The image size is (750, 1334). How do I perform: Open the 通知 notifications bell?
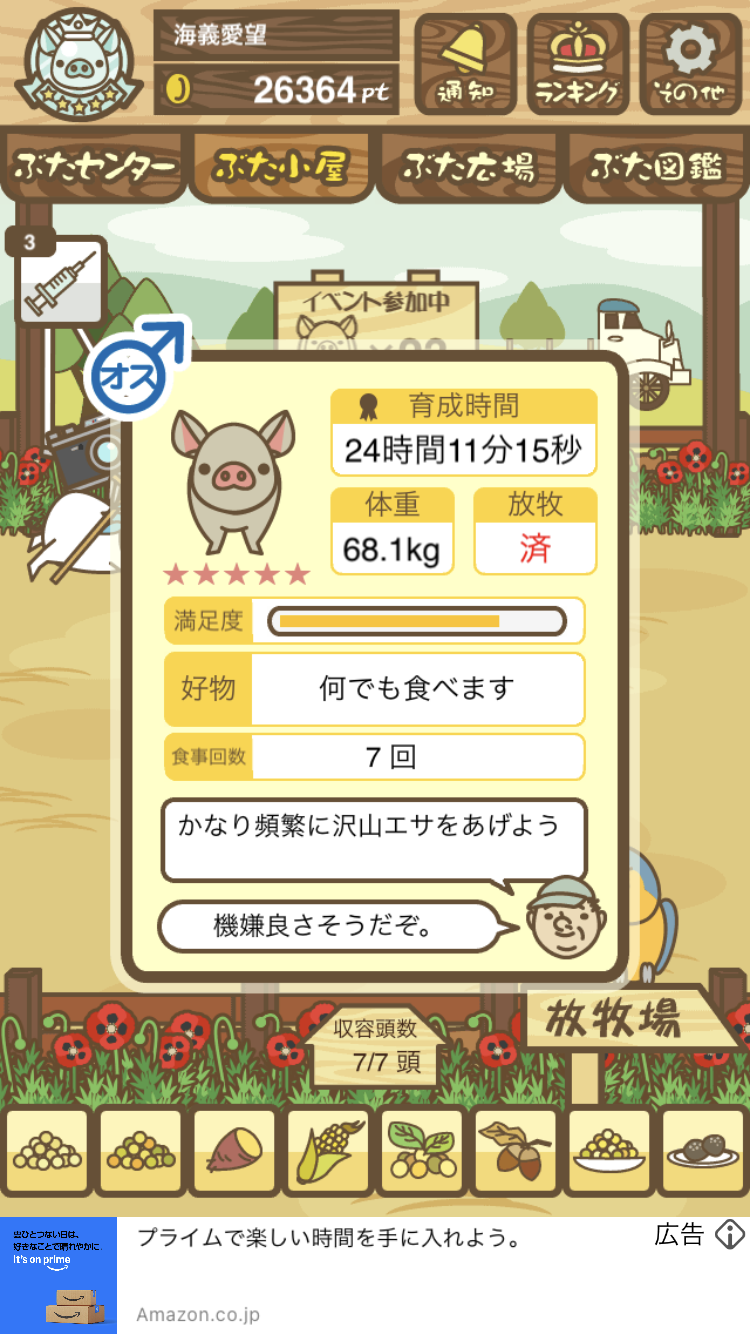click(467, 64)
